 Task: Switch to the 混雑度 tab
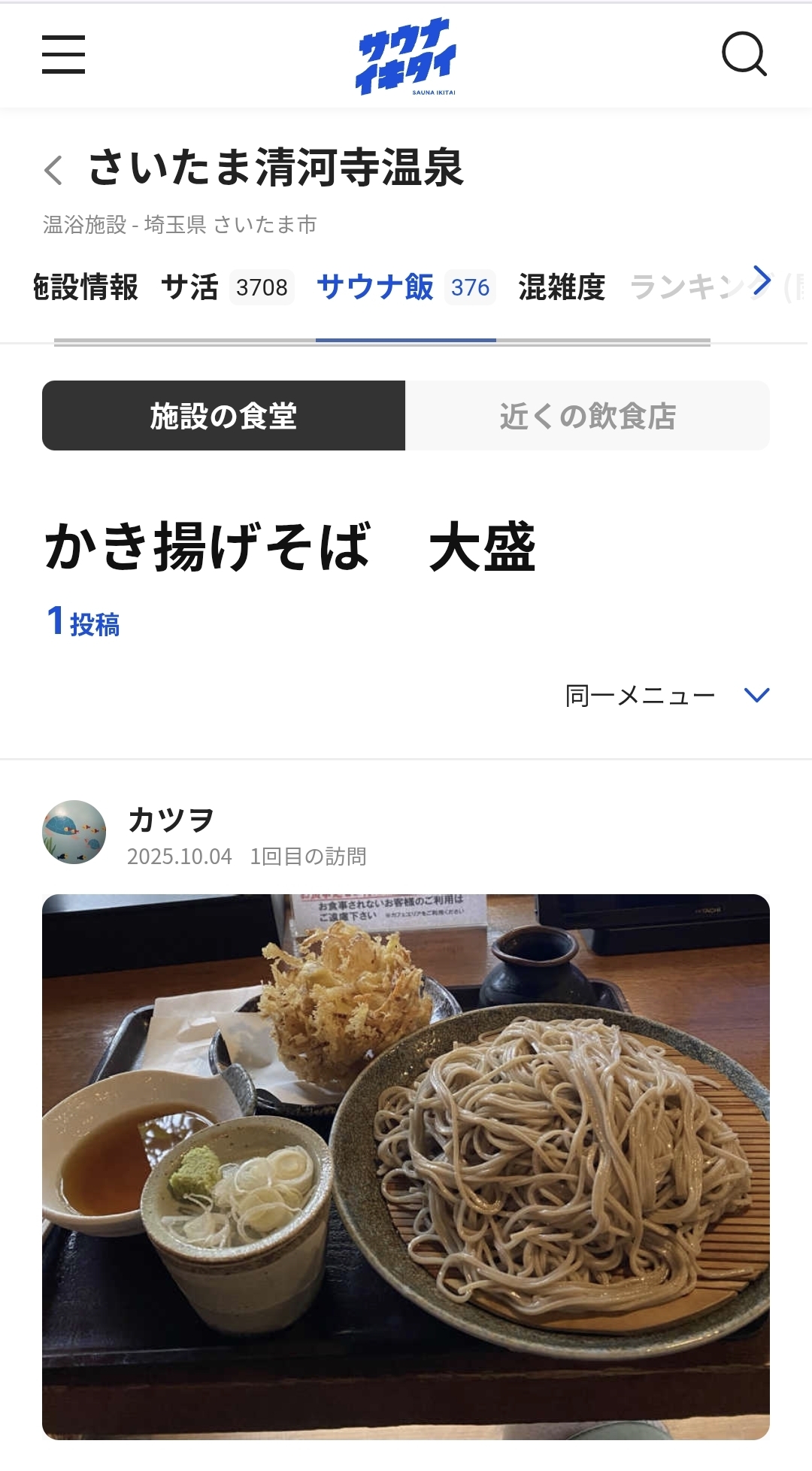562,287
